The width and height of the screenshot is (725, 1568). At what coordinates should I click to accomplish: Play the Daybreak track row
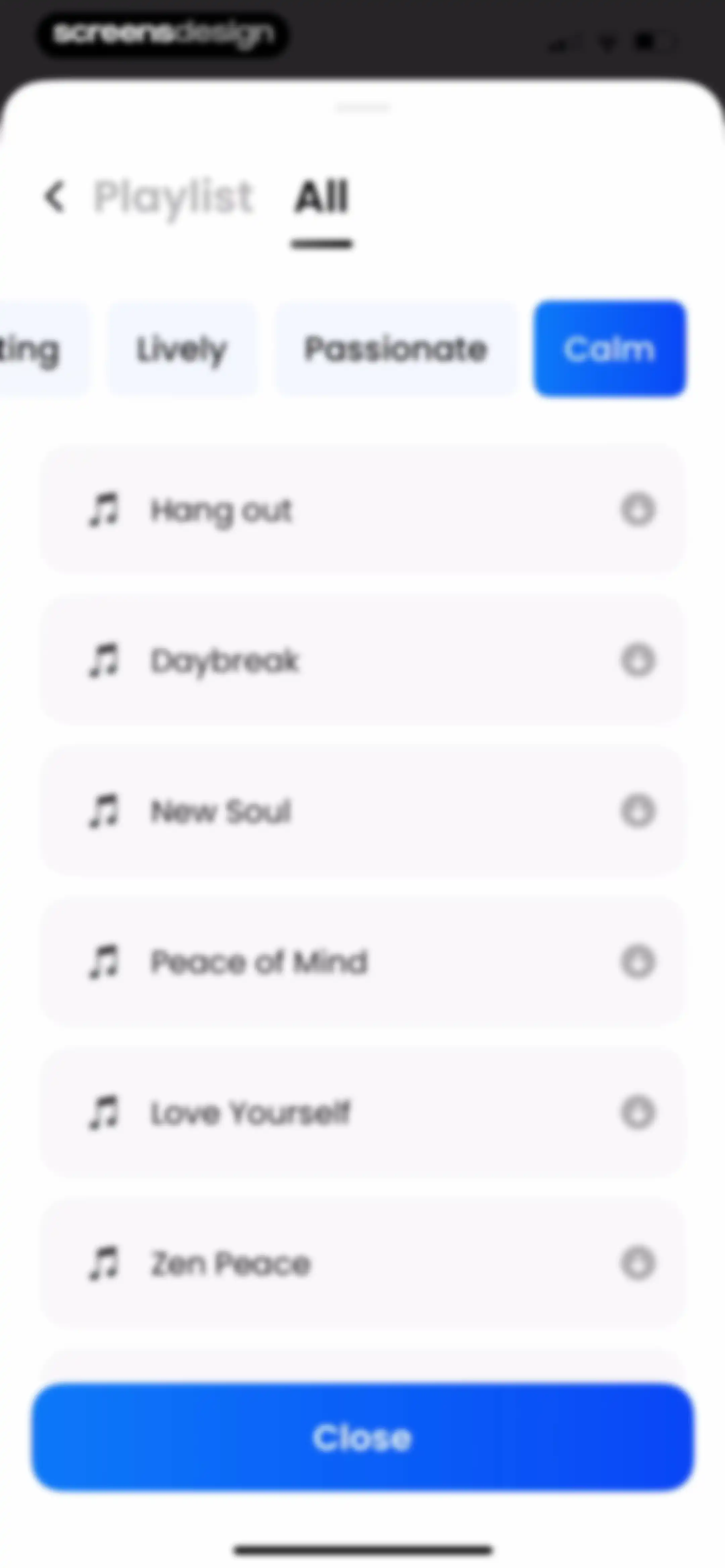(x=363, y=661)
